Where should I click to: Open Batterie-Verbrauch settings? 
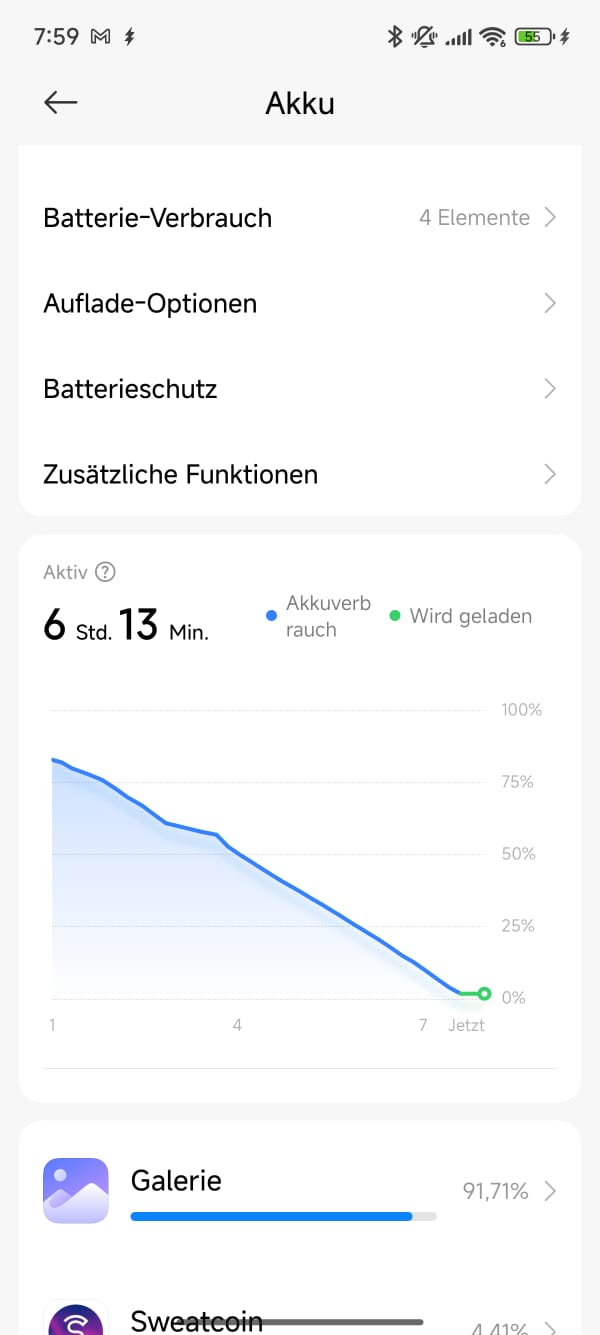pos(299,218)
